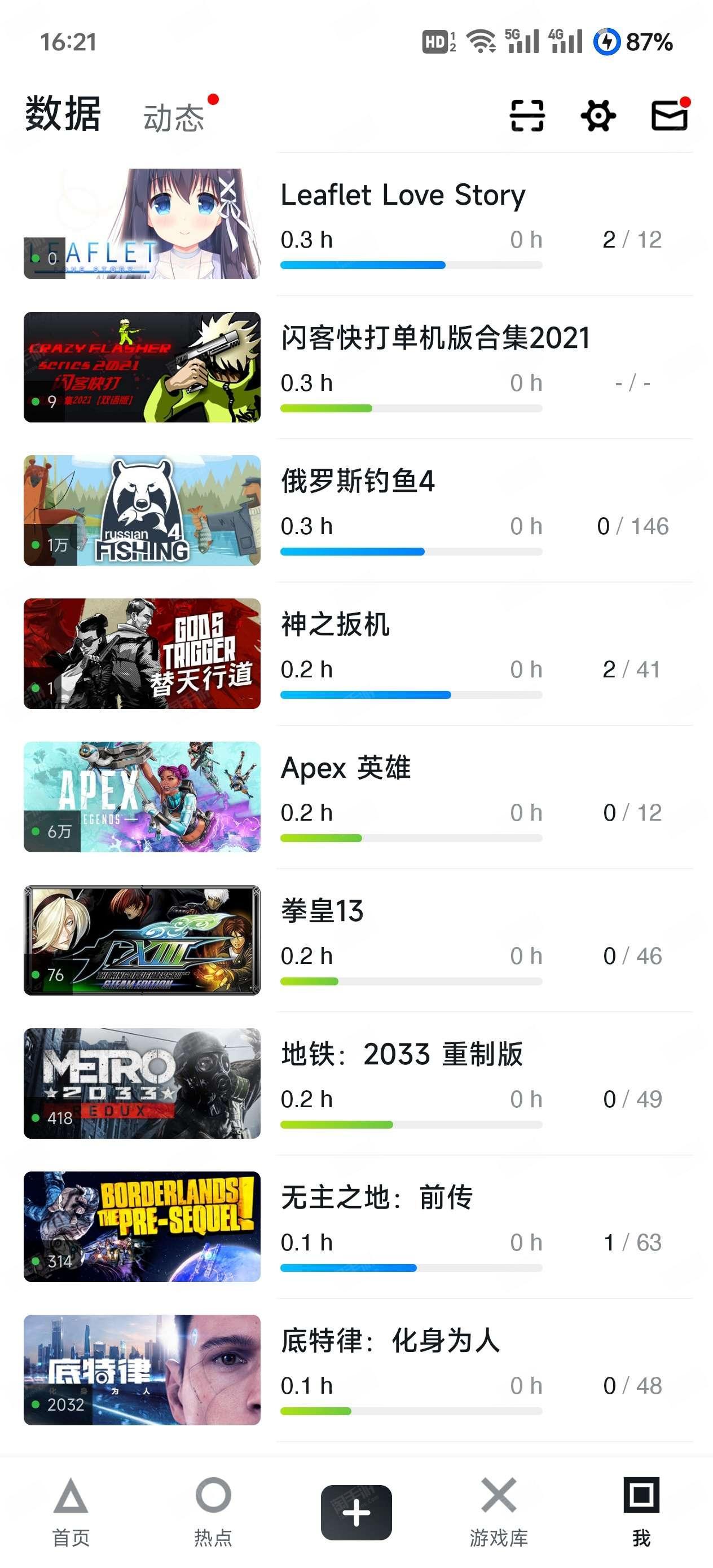The width and height of the screenshot is (713, 1568).
Task: View 底特律：化身为人 game details
Action: pos(357,1369)
